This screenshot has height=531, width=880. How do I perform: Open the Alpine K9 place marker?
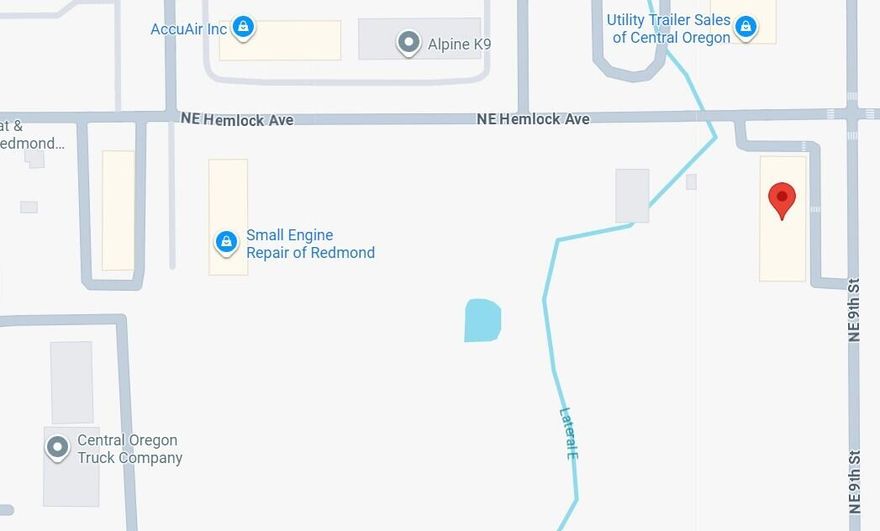coord(408,43)
